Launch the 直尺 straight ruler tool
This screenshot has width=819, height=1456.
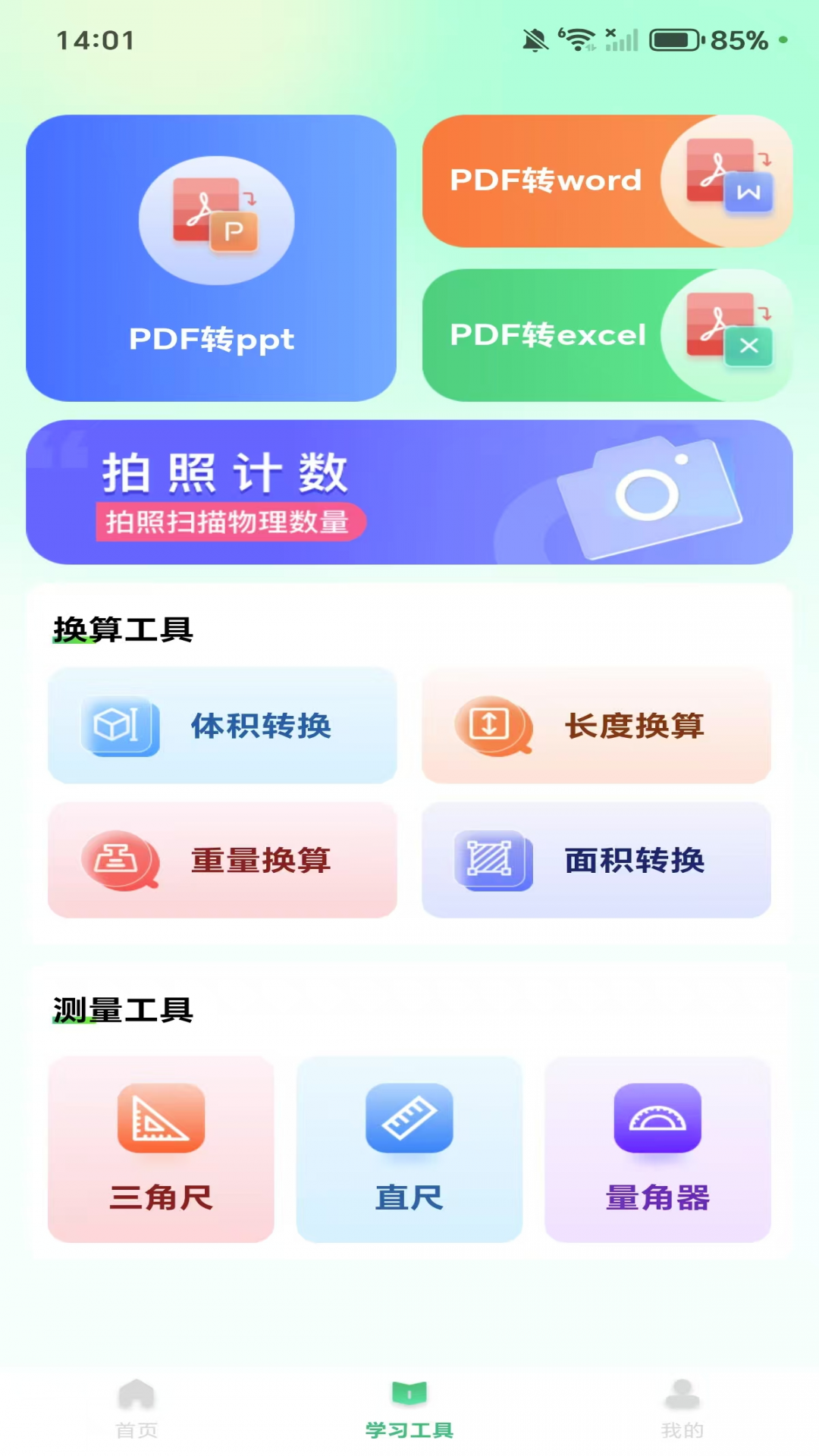click(x=409, y=1149)
